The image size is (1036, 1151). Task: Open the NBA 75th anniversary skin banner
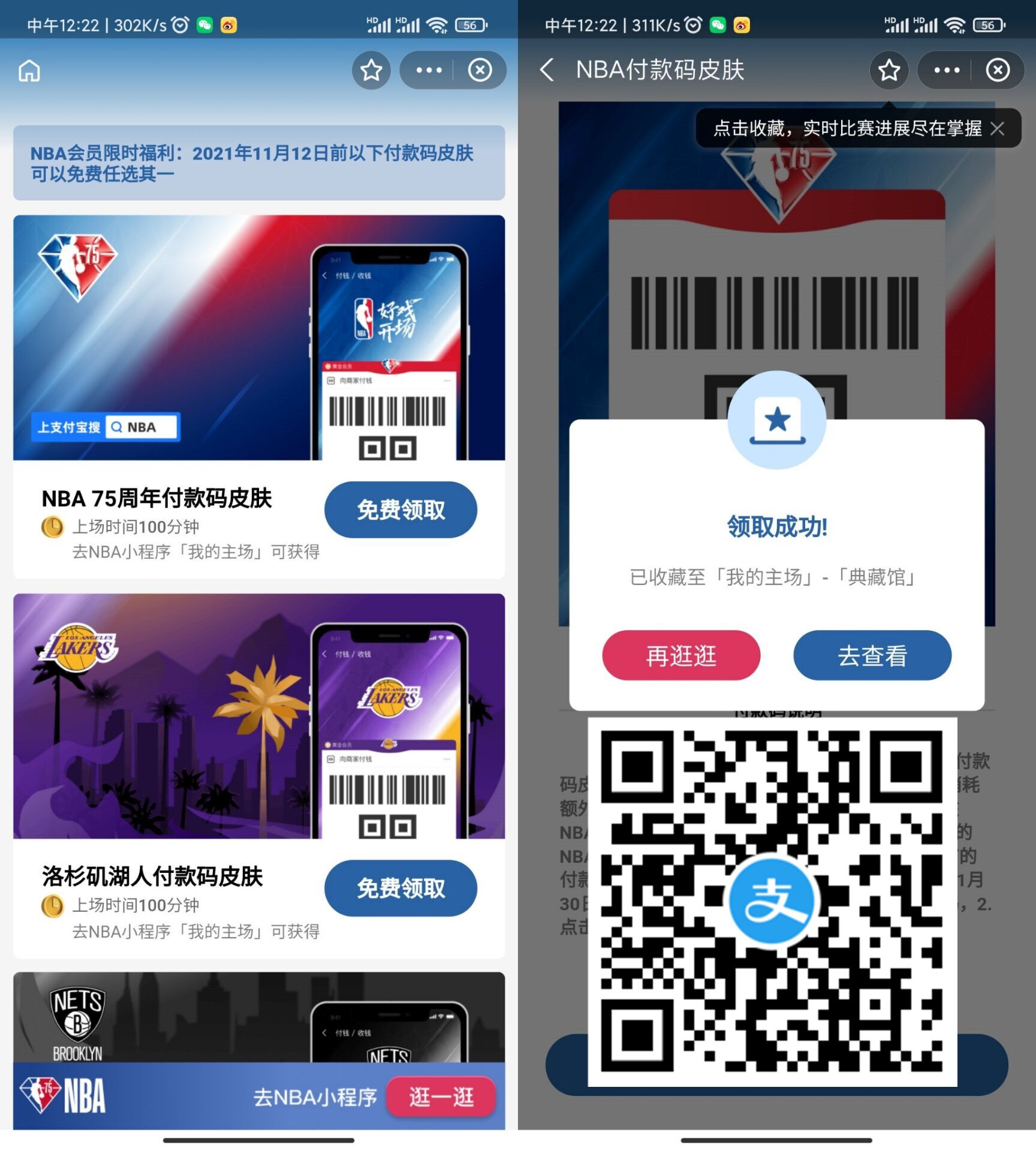[258, 338]
